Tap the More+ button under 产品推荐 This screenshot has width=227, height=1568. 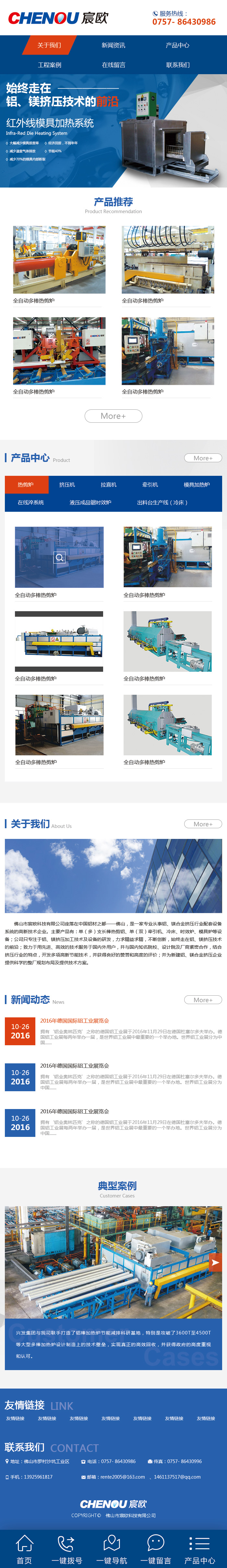[x=113, y=416]
